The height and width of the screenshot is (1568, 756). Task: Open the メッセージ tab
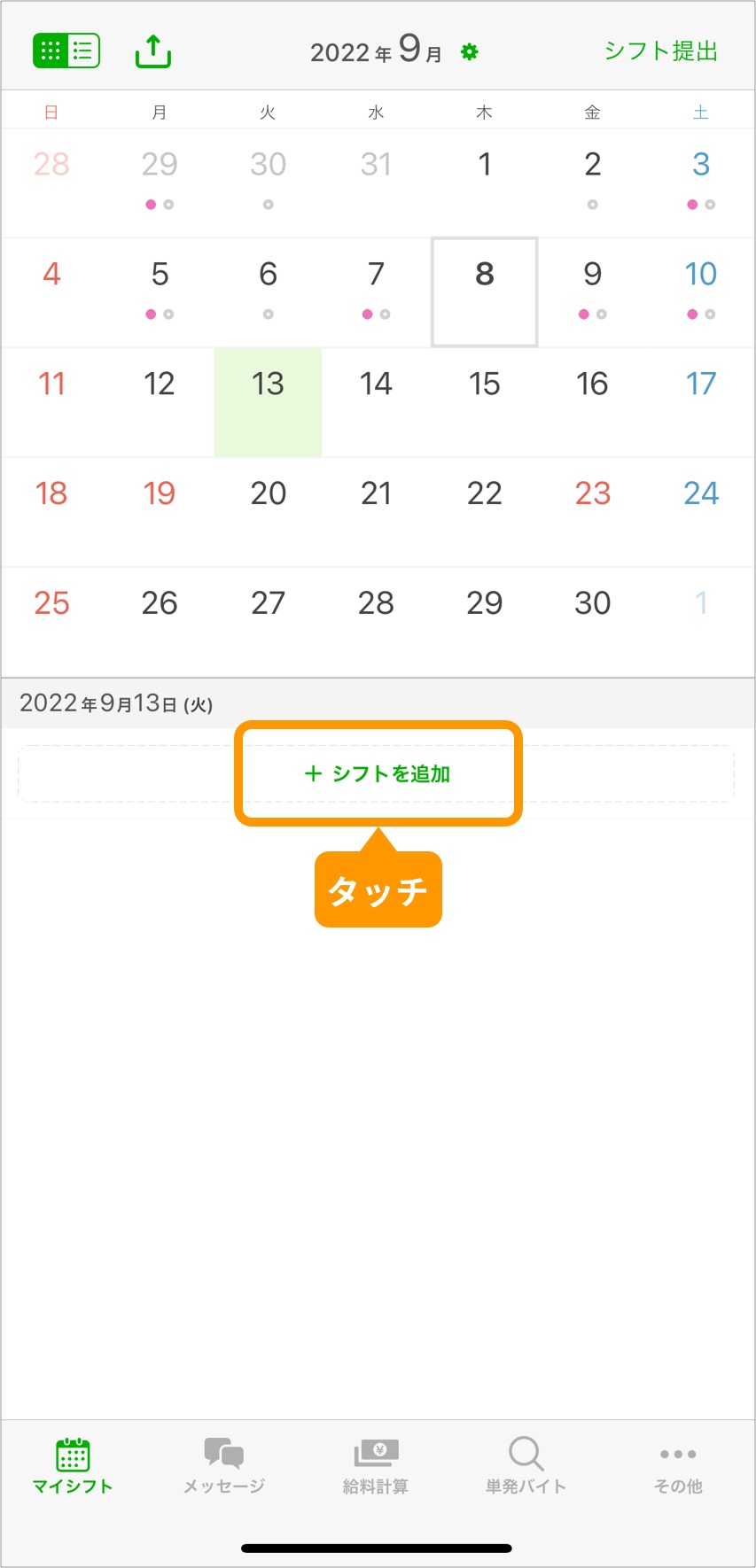coord(224,1467)
